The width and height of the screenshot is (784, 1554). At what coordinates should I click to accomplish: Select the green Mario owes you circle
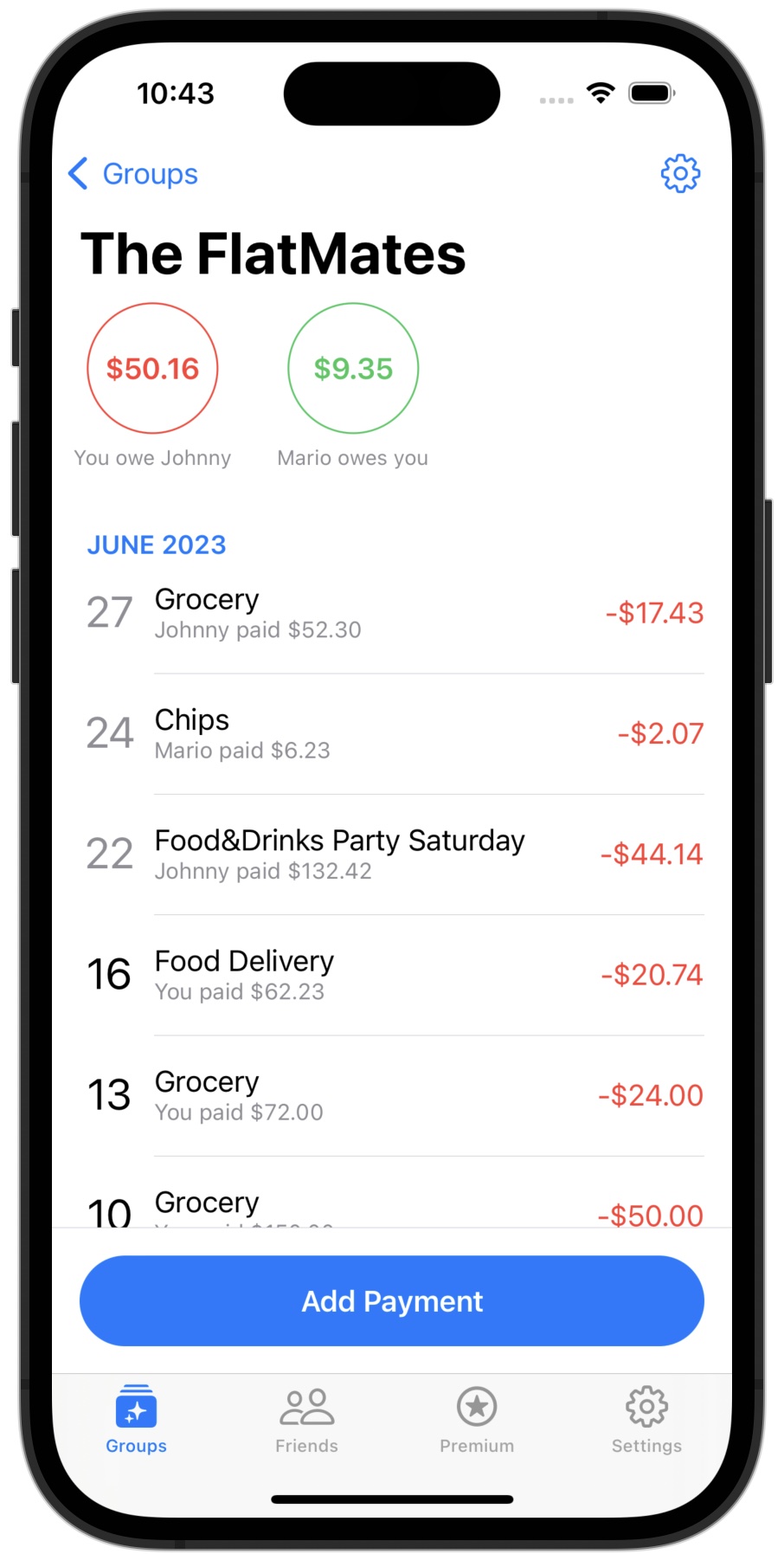click(352, 367)
